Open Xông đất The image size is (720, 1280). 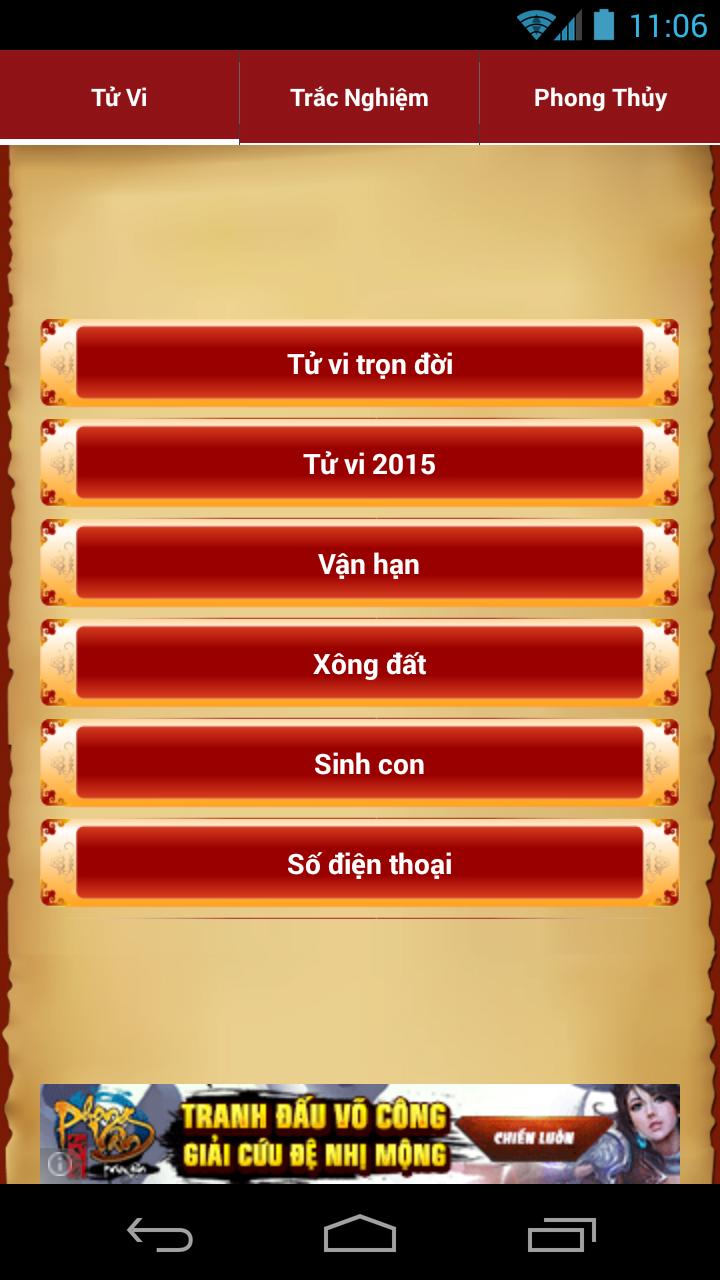362,663
